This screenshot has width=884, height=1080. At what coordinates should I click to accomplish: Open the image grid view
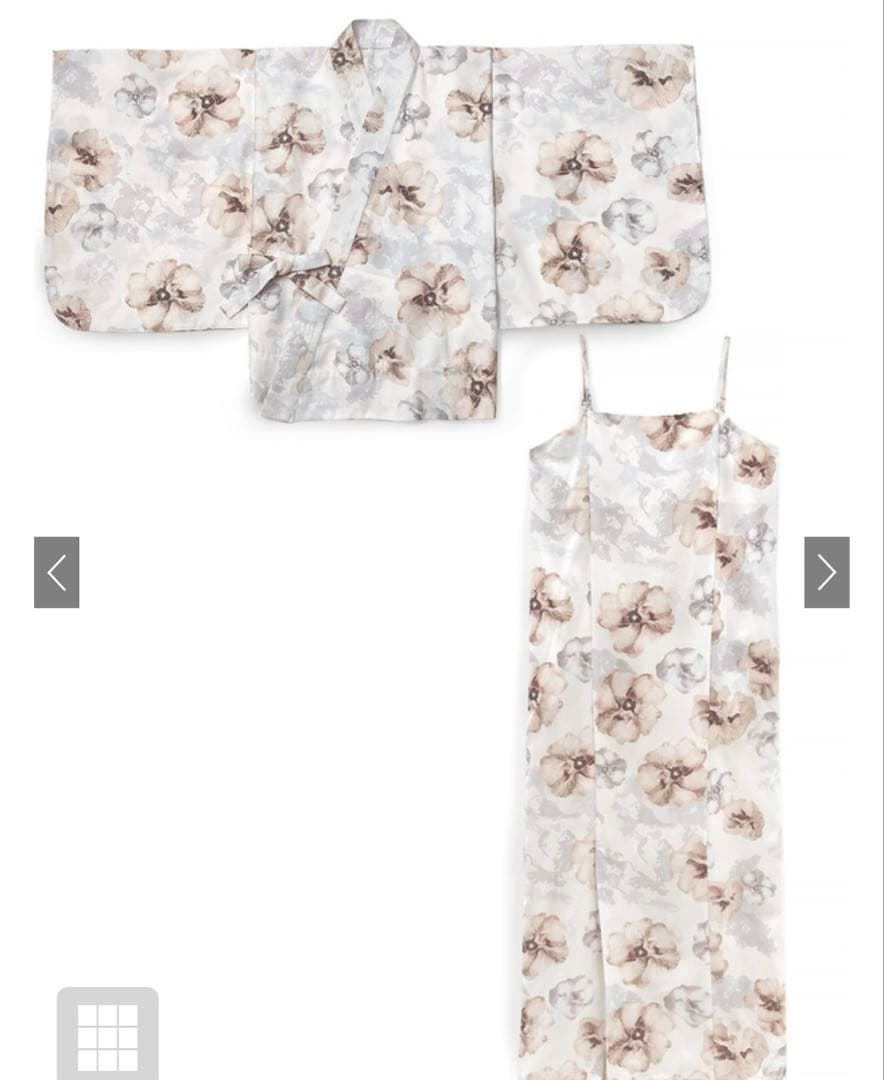pyautogui.click(x=107, y=1036)
